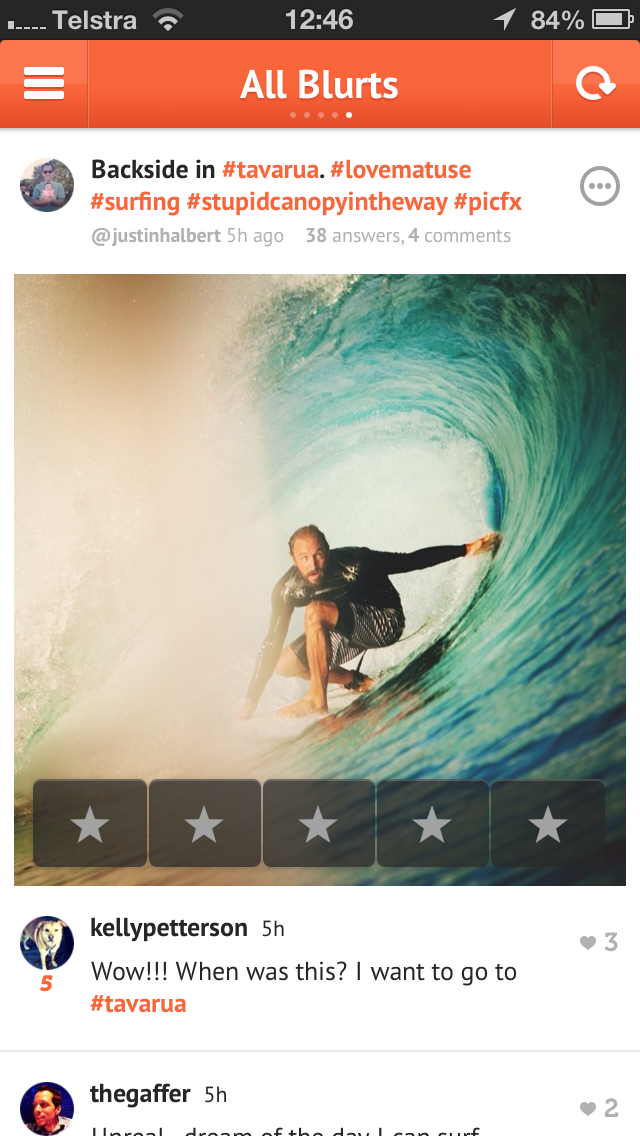Screen dimensions: 640x1136
Task: Give the photo three stars
Action: coord(318,824)
